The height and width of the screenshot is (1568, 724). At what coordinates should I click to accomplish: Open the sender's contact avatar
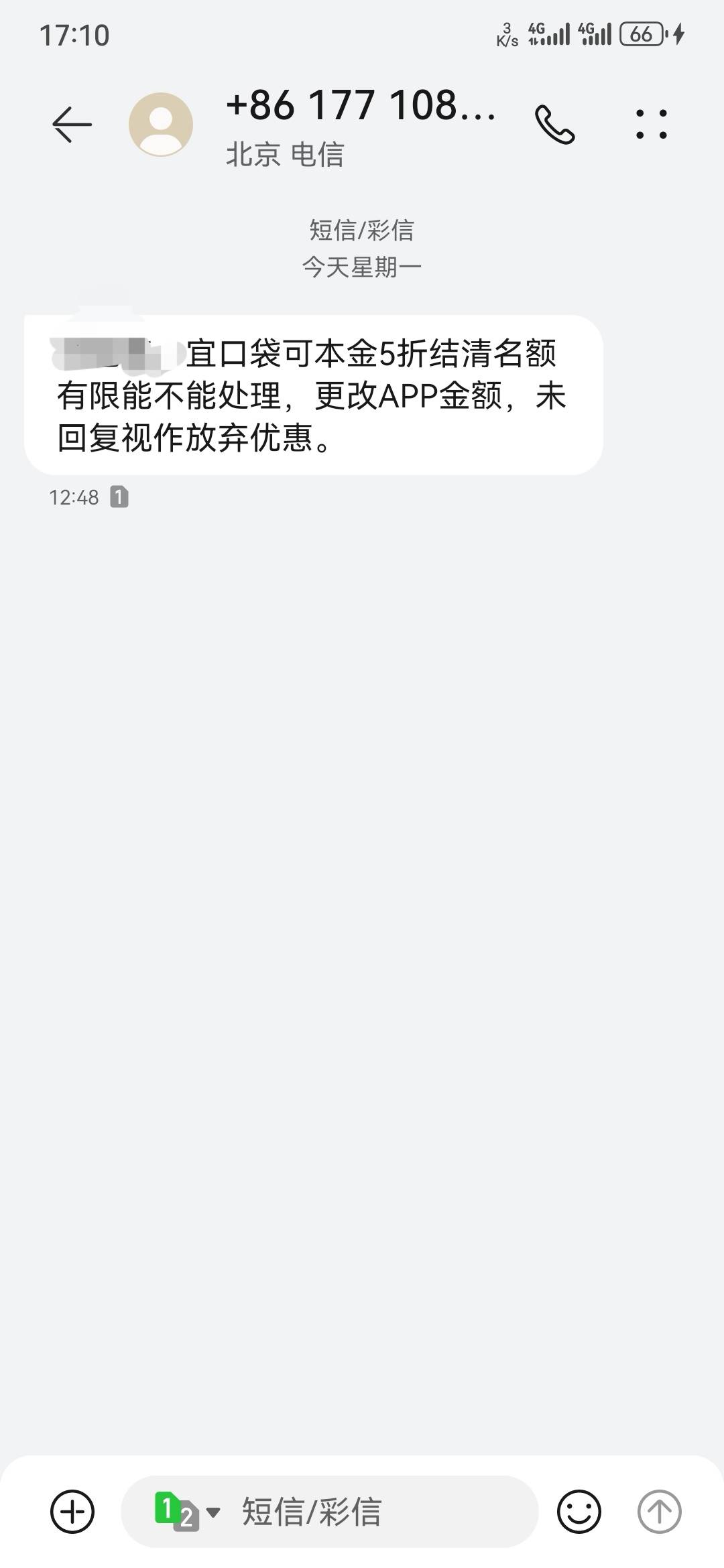pyautogui.click(x=161, y=125)
